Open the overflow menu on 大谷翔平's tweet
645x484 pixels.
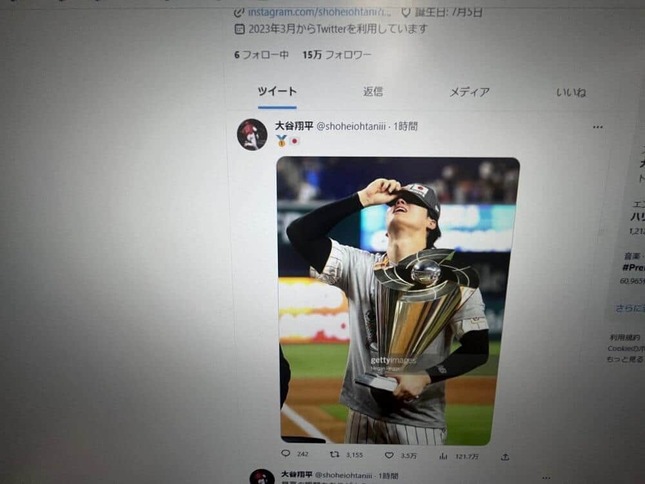click(598, 127)
